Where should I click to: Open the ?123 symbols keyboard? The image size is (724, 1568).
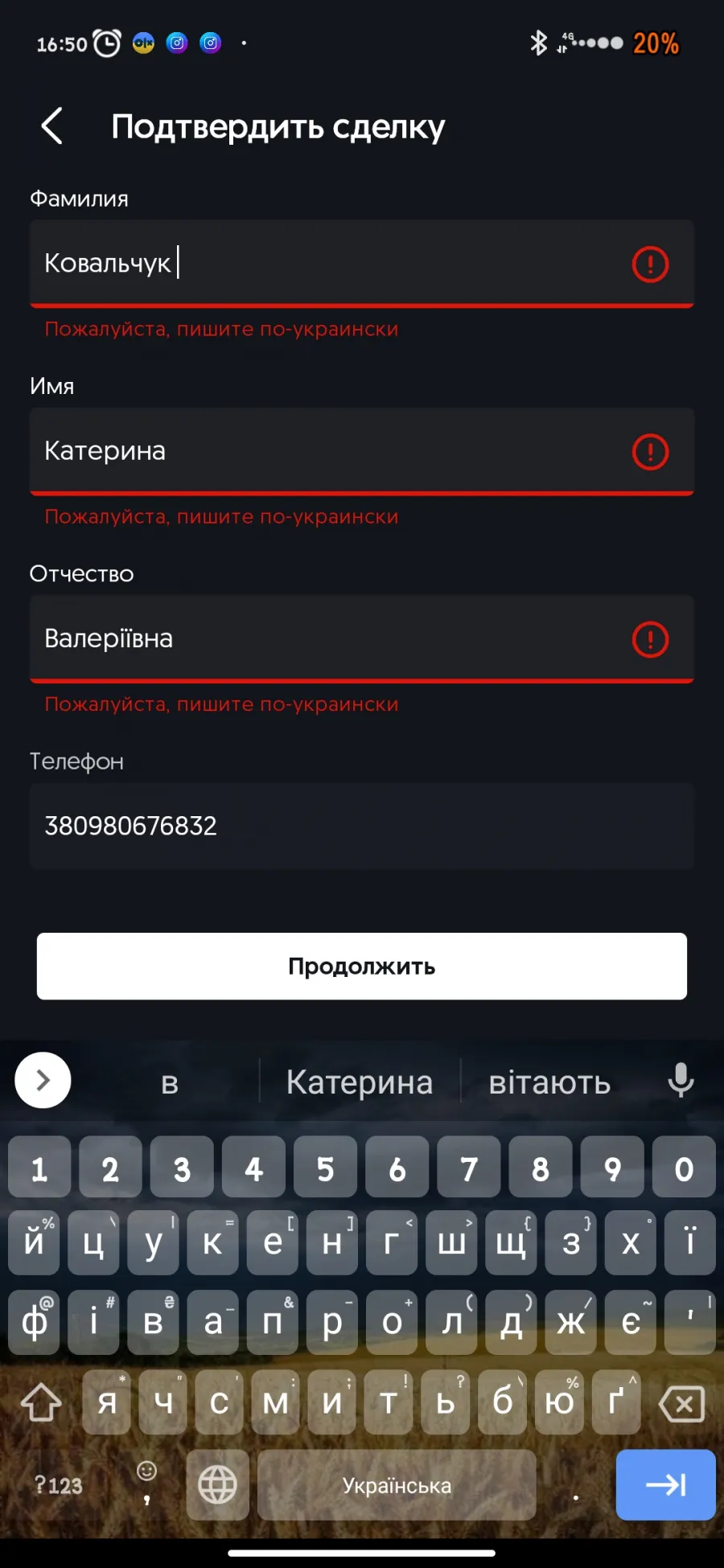coord(58,1485)
